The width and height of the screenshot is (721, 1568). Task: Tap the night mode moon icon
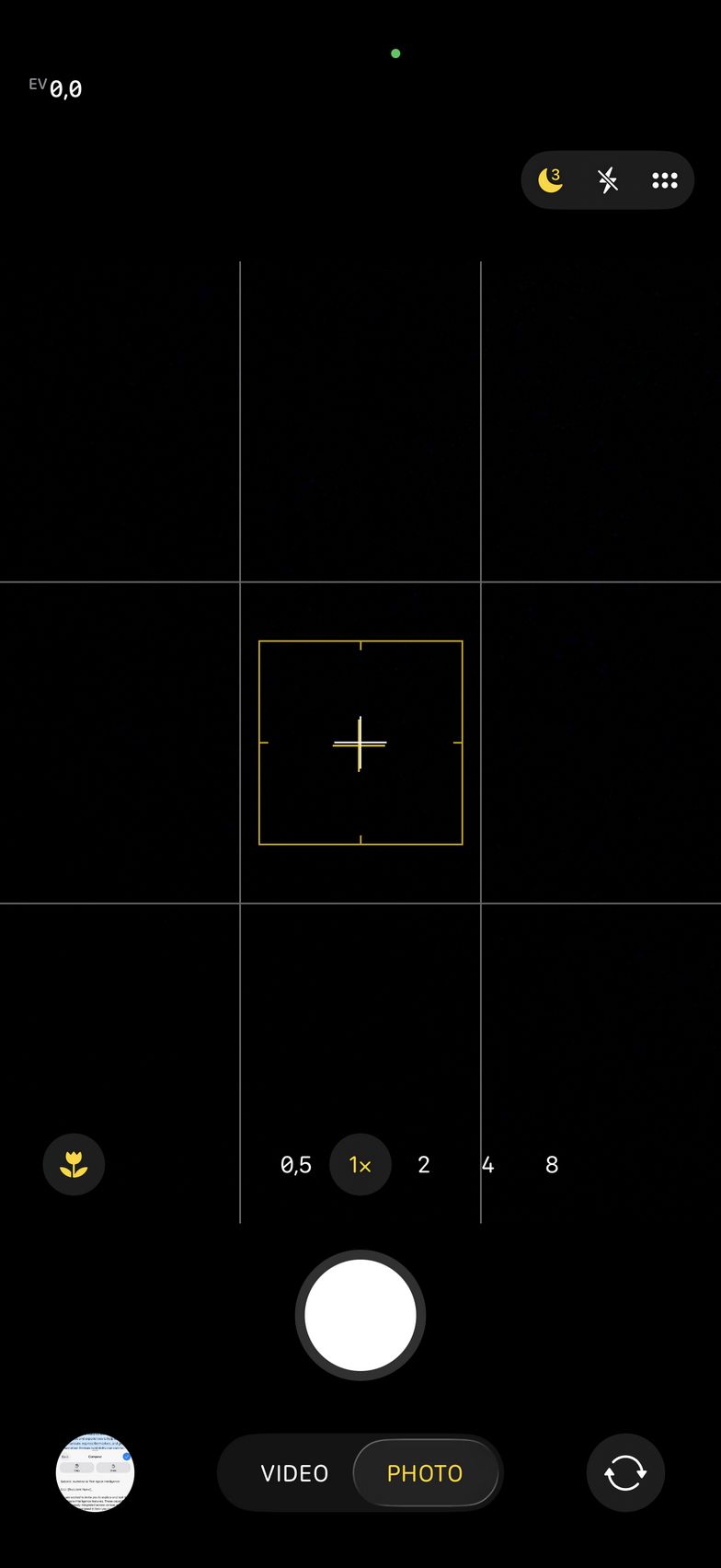tap(550, 180)
